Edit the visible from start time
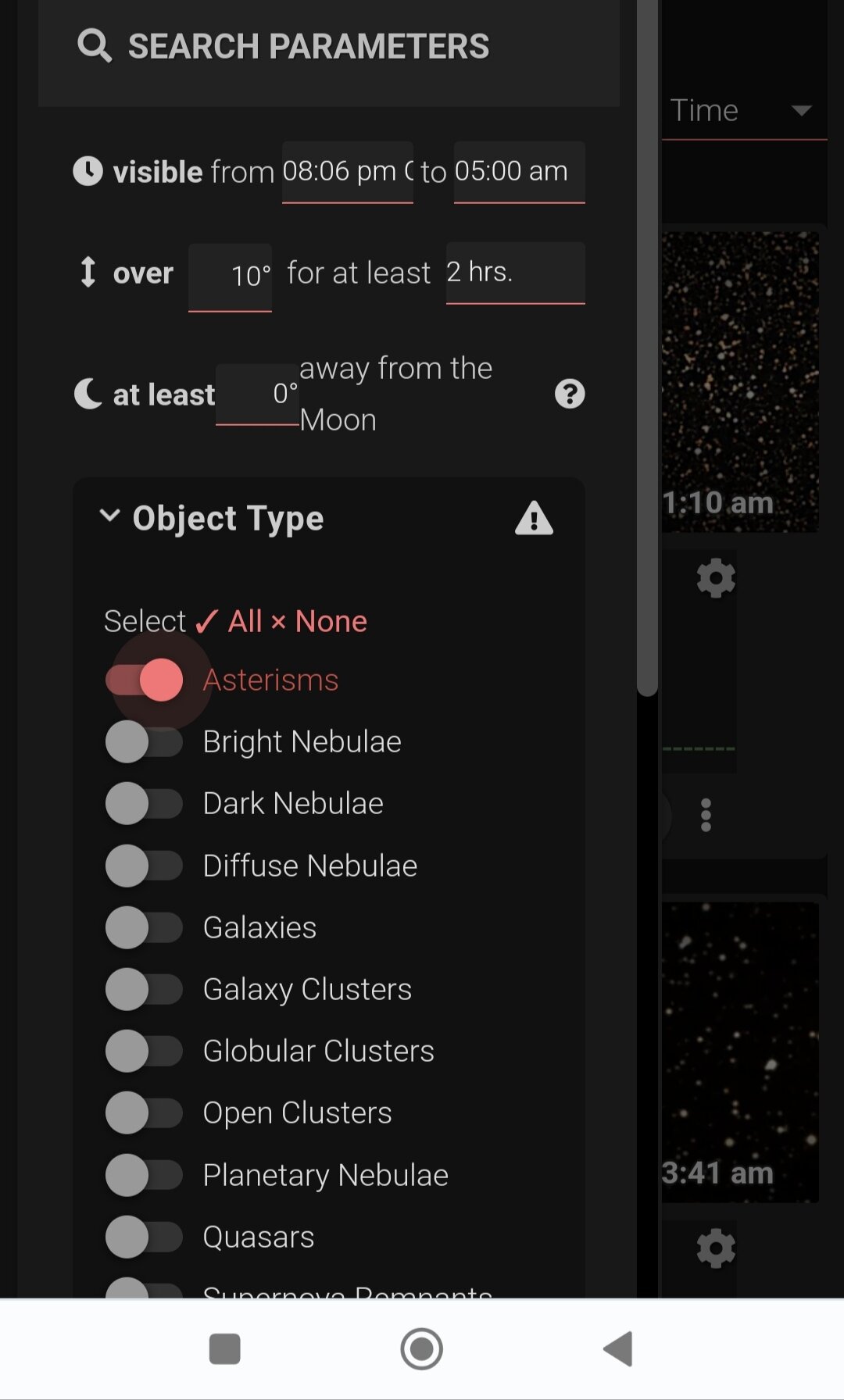 tap(347, 171)
